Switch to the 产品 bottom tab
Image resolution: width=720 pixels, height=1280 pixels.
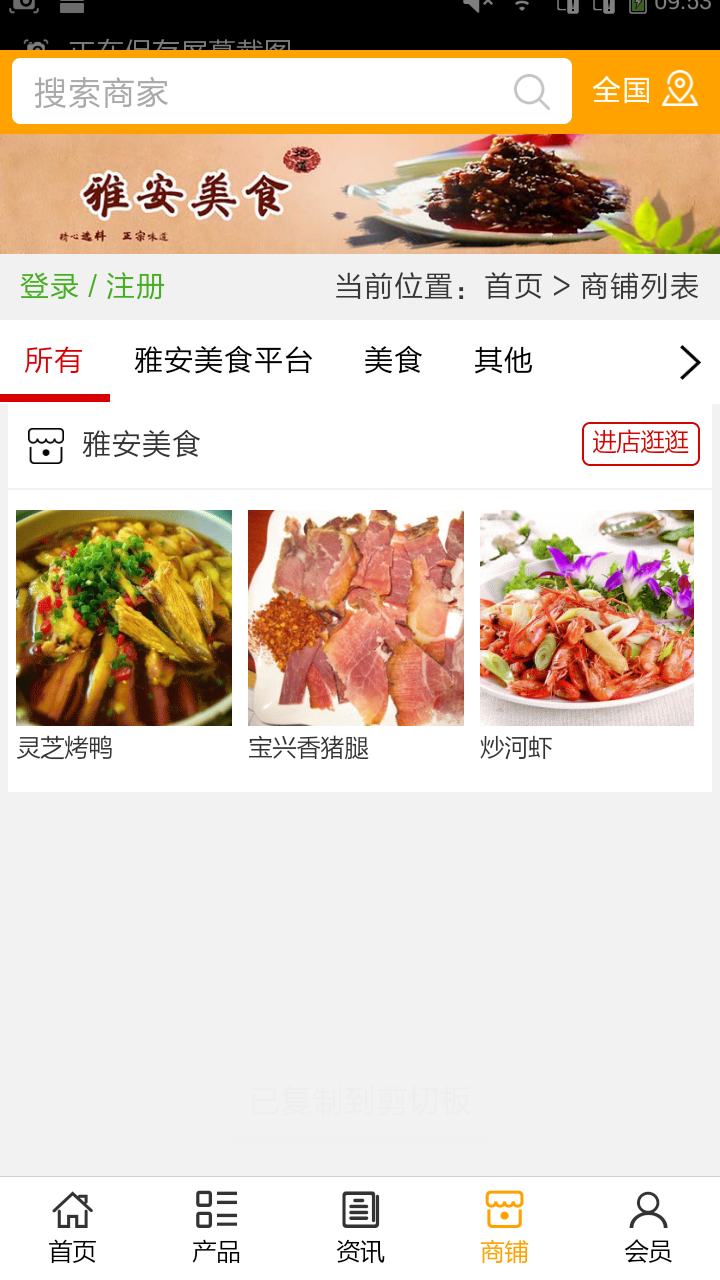pyautogui.click(x=216, y=1228)
